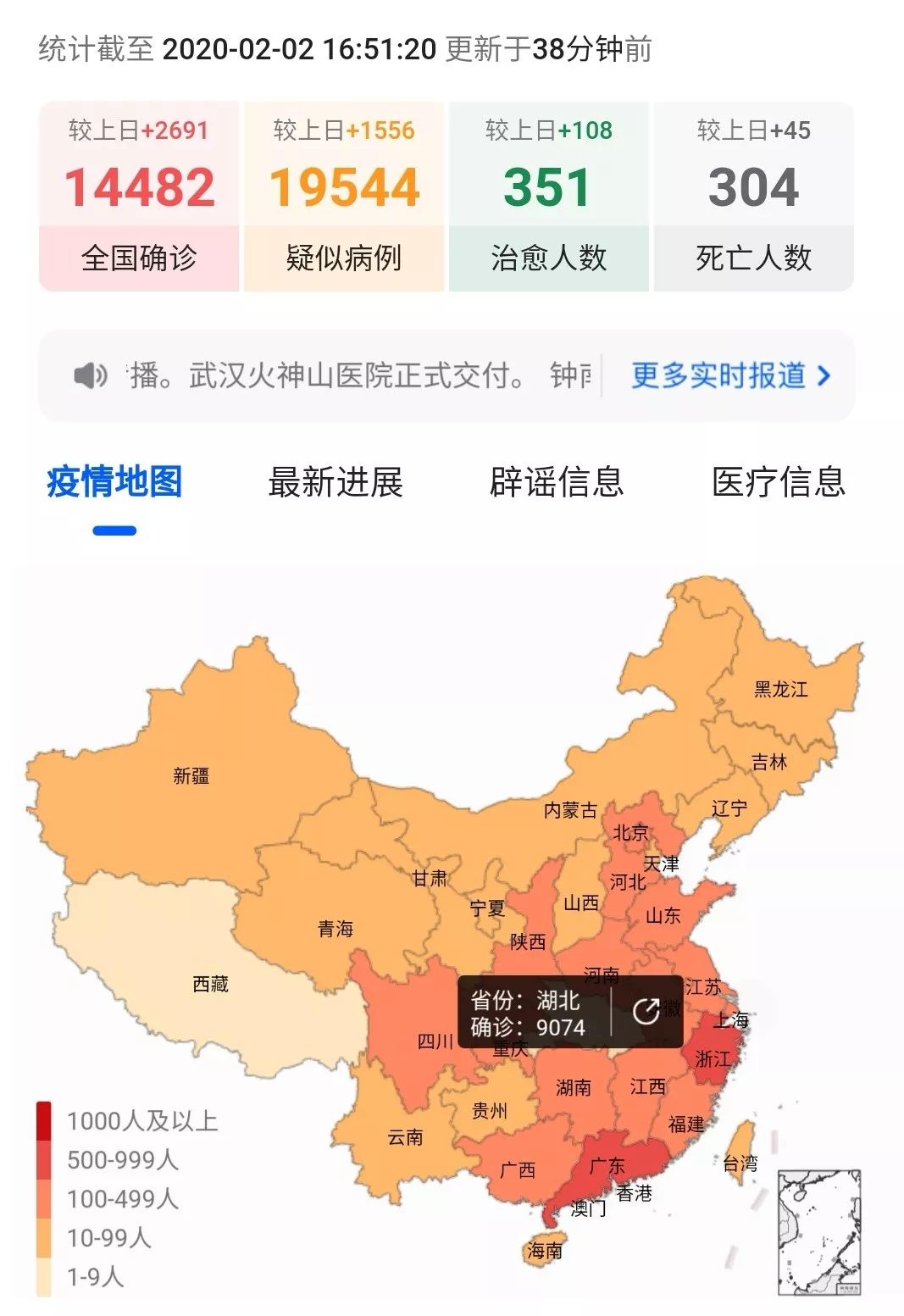Select 青海 province on the map
Screen dimensions: 904x1316
[x=335, y=929]
